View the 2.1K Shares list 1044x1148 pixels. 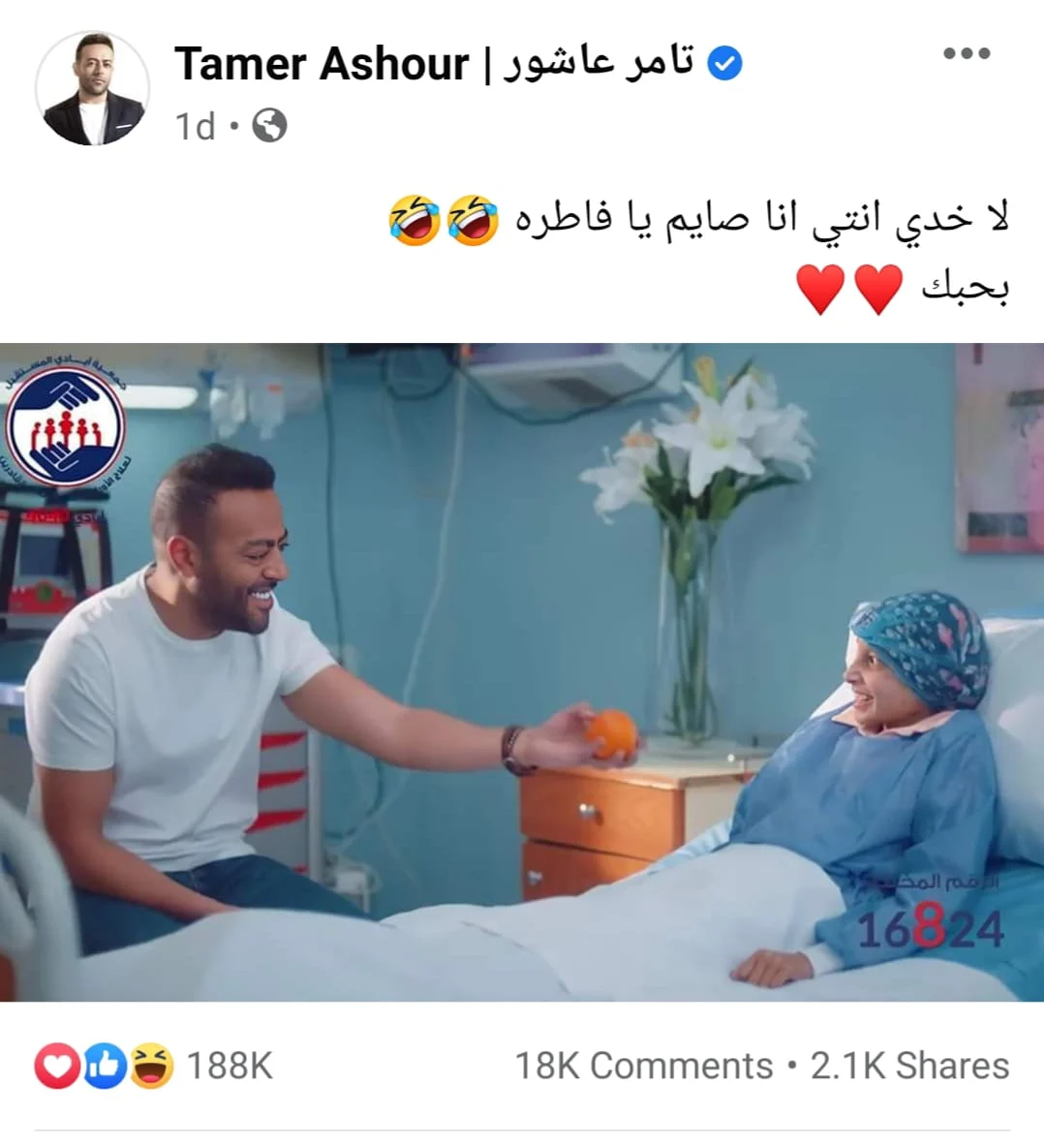click(x=909, y=1066)
